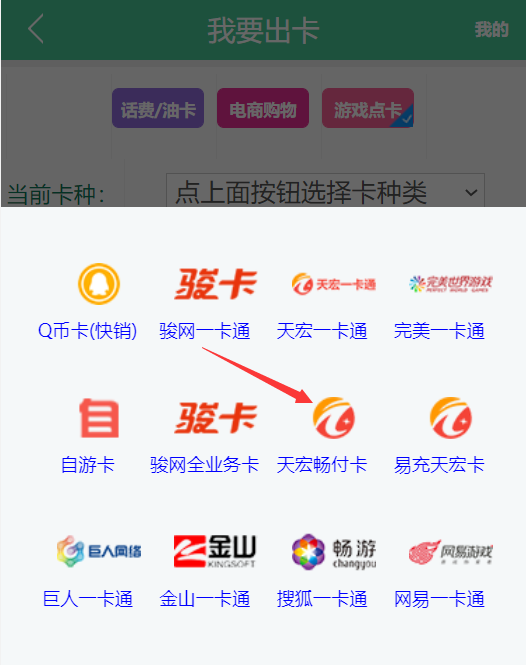Pick 网易一卡通 card type
Viewport: 527px width, 665px height.
[x=439, y=571]
